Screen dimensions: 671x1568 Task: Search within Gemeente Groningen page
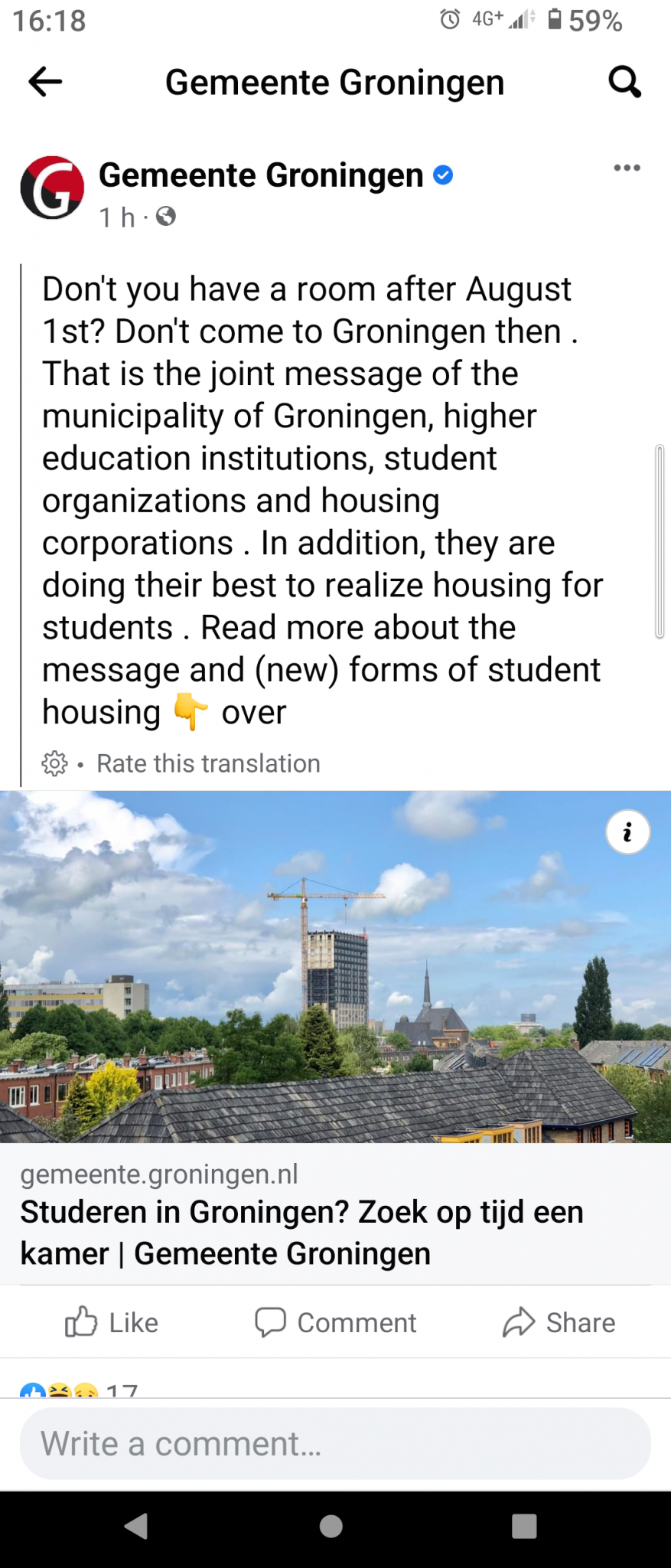(624, 82)
